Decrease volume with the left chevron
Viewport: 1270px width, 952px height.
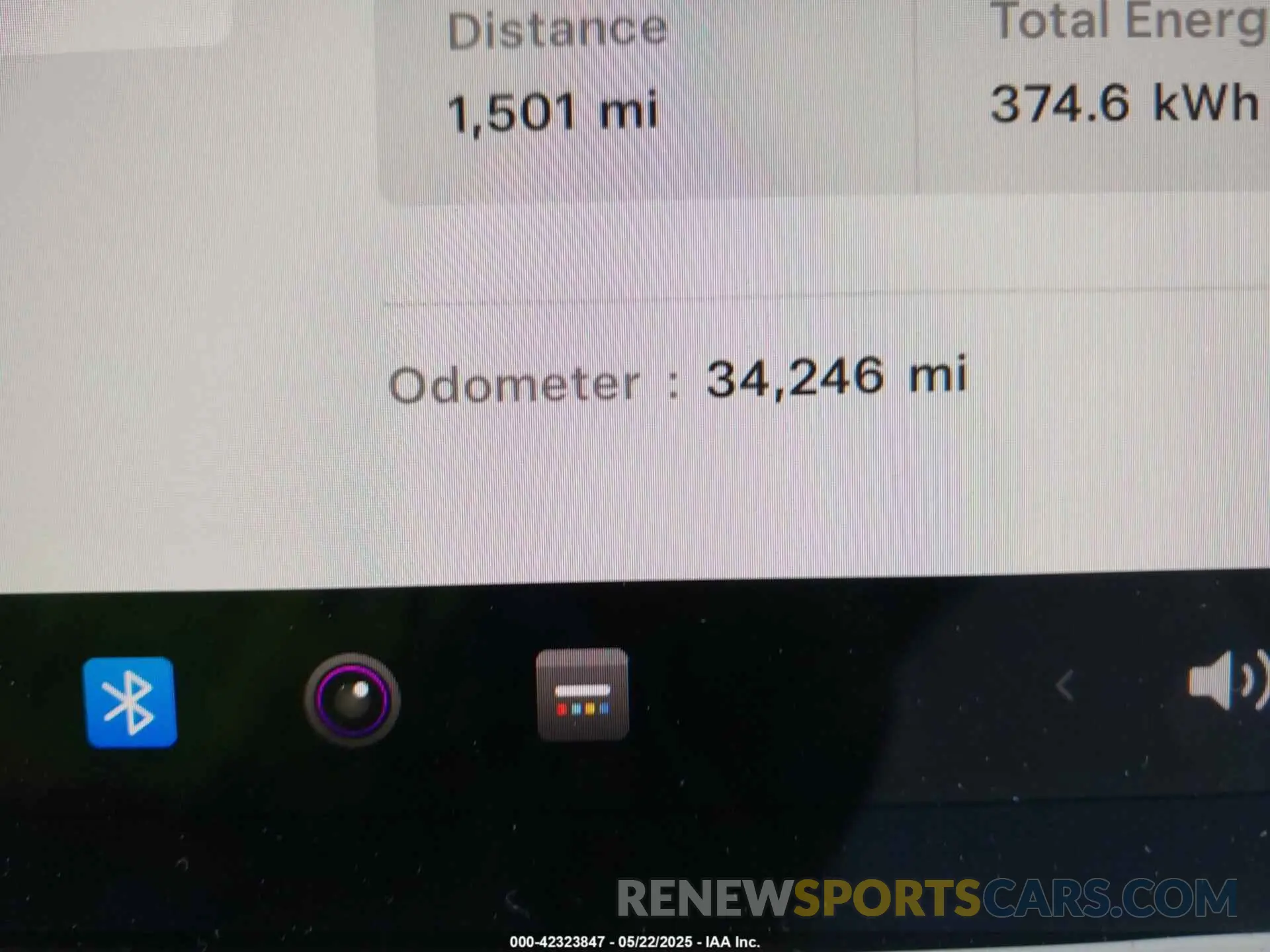tap(1064, 686)
